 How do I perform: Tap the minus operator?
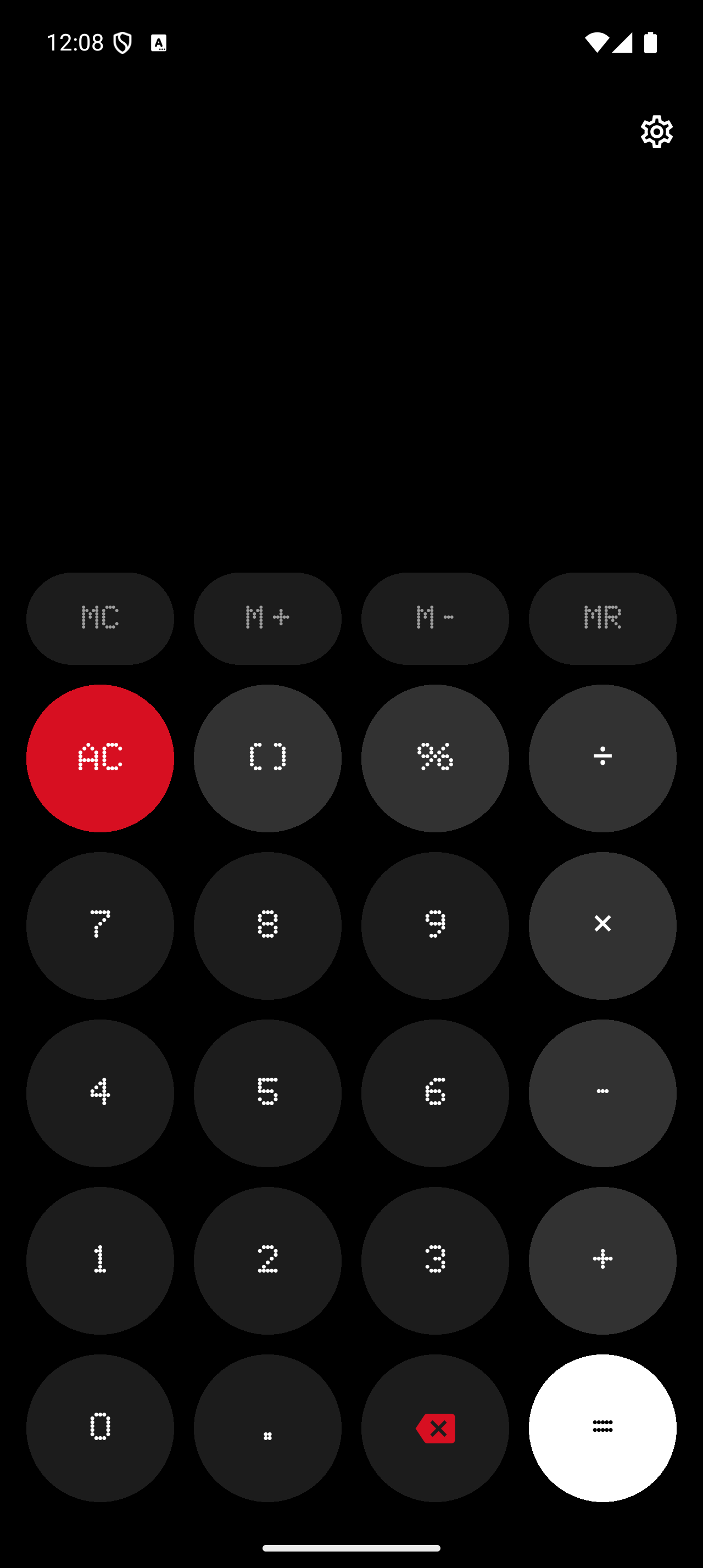(x=602, y=1093)
